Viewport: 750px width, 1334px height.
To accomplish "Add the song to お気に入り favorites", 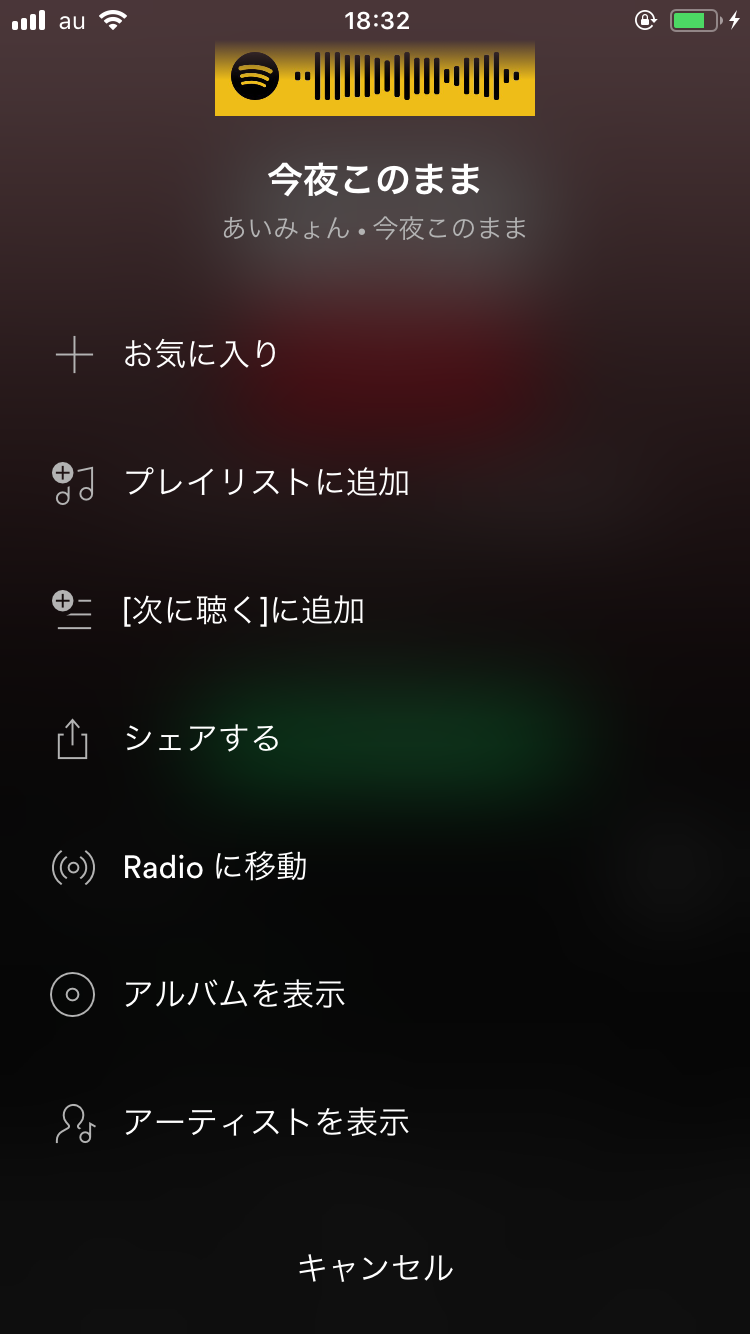I will [375, 354].
